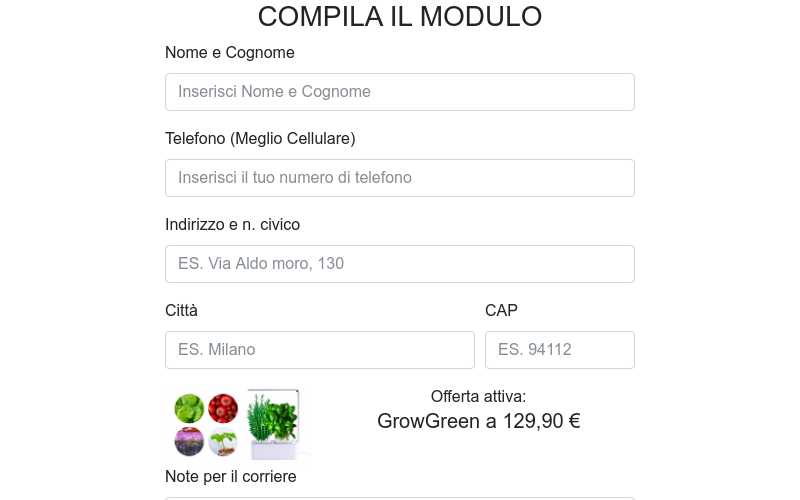Select the Indirizzo e n. civico field
Screen dimensions: 800x500
pyautogui.click(x=399, y=264)
